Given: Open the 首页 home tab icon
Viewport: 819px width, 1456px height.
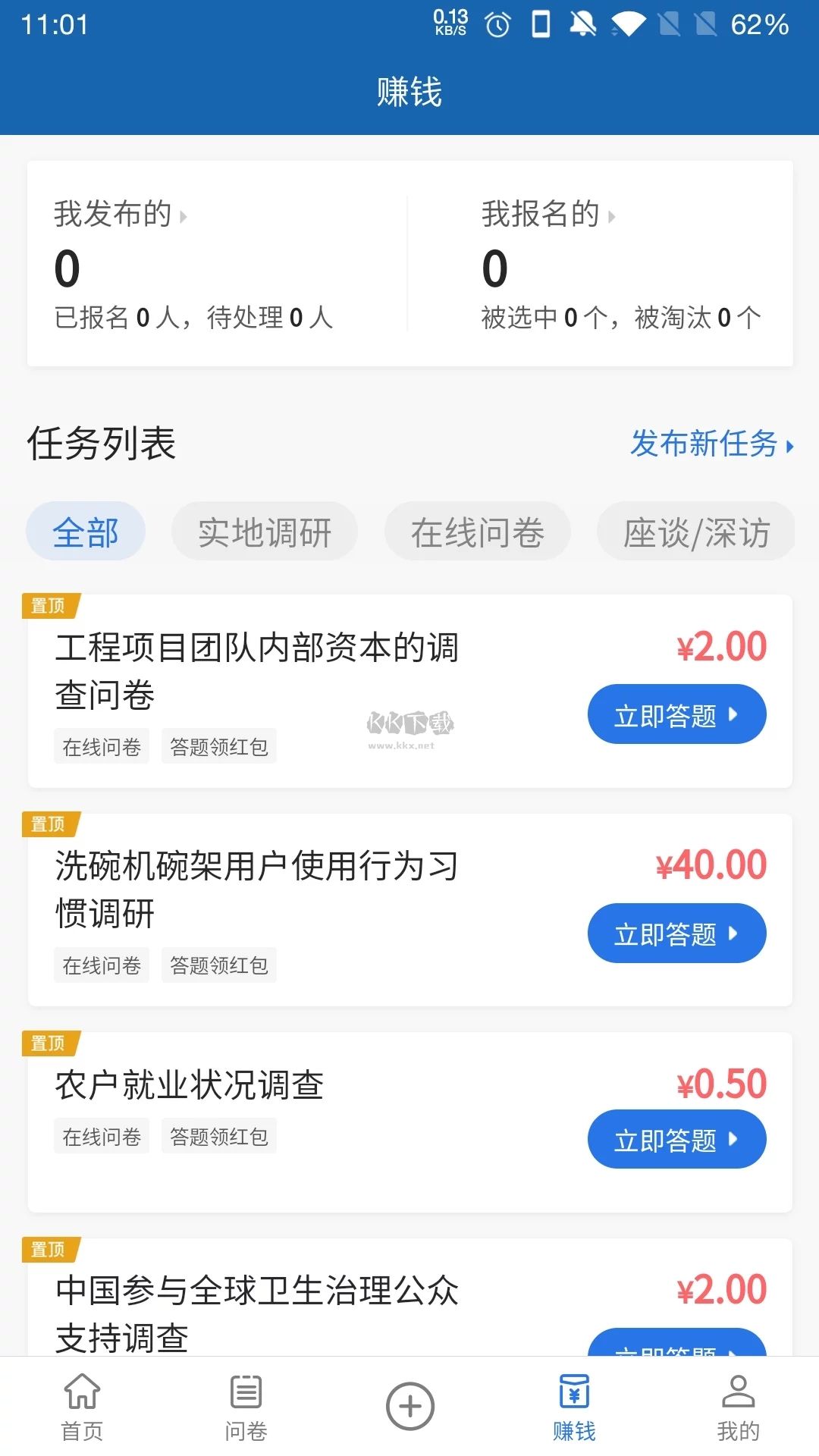Looking at the screenshot, I should tap(83, 1407).
